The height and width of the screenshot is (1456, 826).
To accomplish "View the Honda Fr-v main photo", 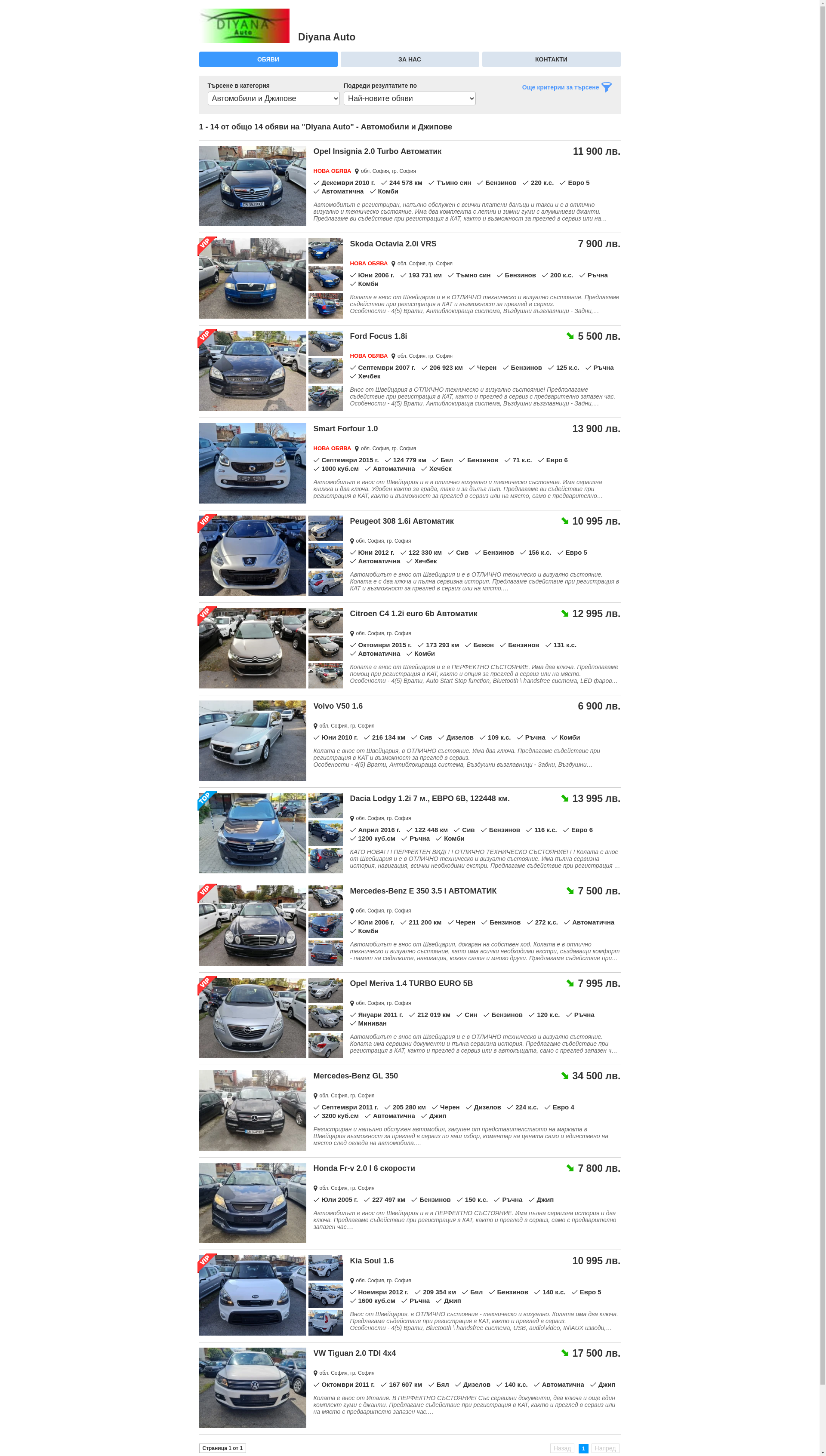I will (252, 1203).
